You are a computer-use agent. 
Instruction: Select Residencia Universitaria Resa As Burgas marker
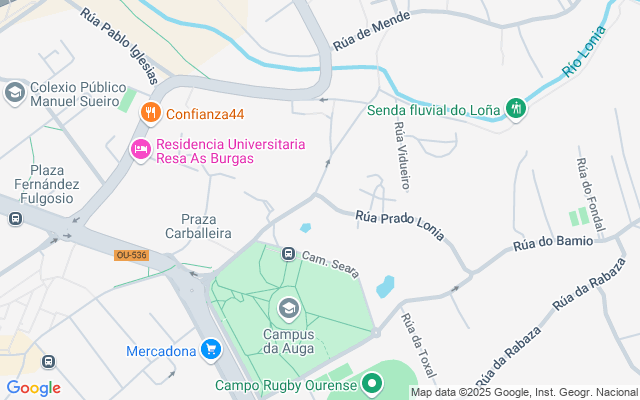tap(140, 150)
